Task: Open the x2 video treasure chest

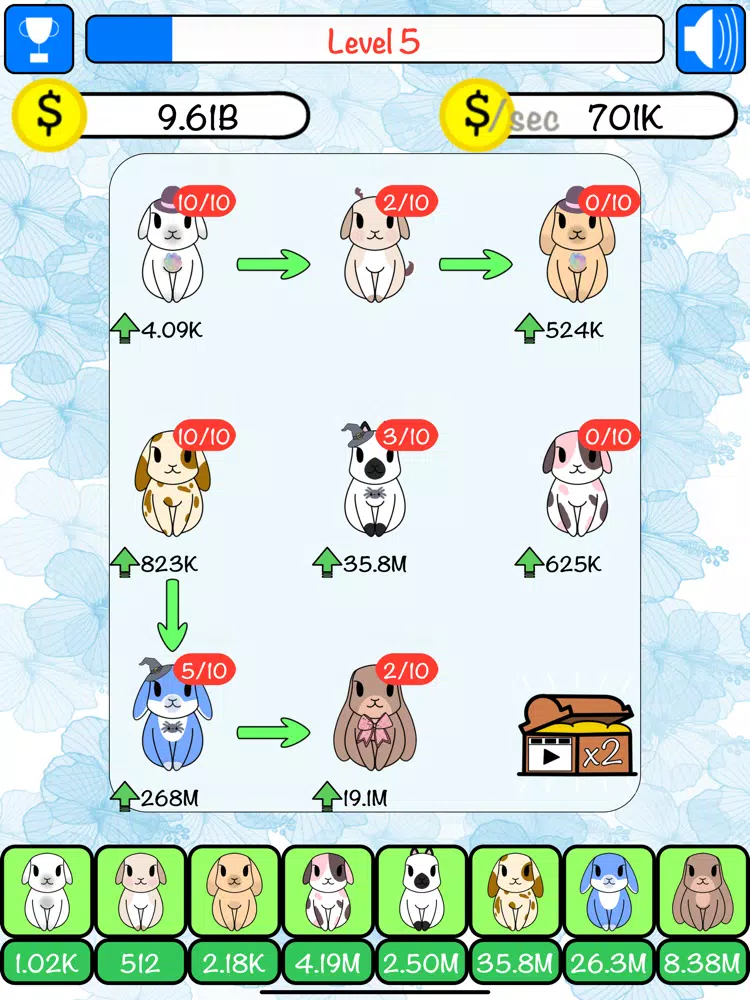Action: click(x=577, y=735)
